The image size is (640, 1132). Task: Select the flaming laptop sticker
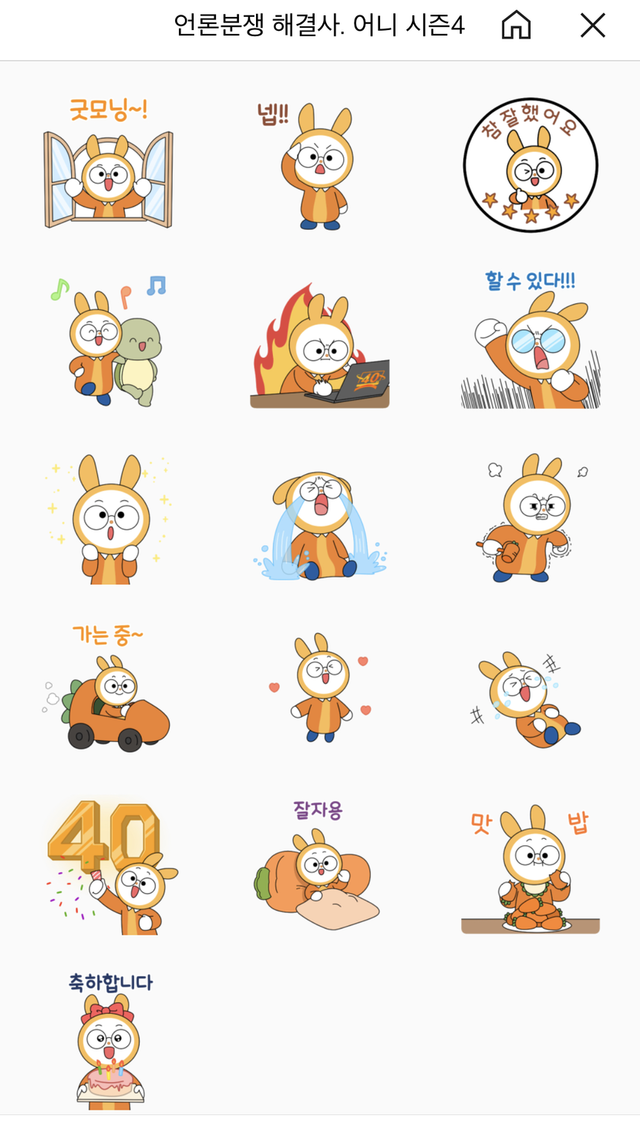coord(320,346)
